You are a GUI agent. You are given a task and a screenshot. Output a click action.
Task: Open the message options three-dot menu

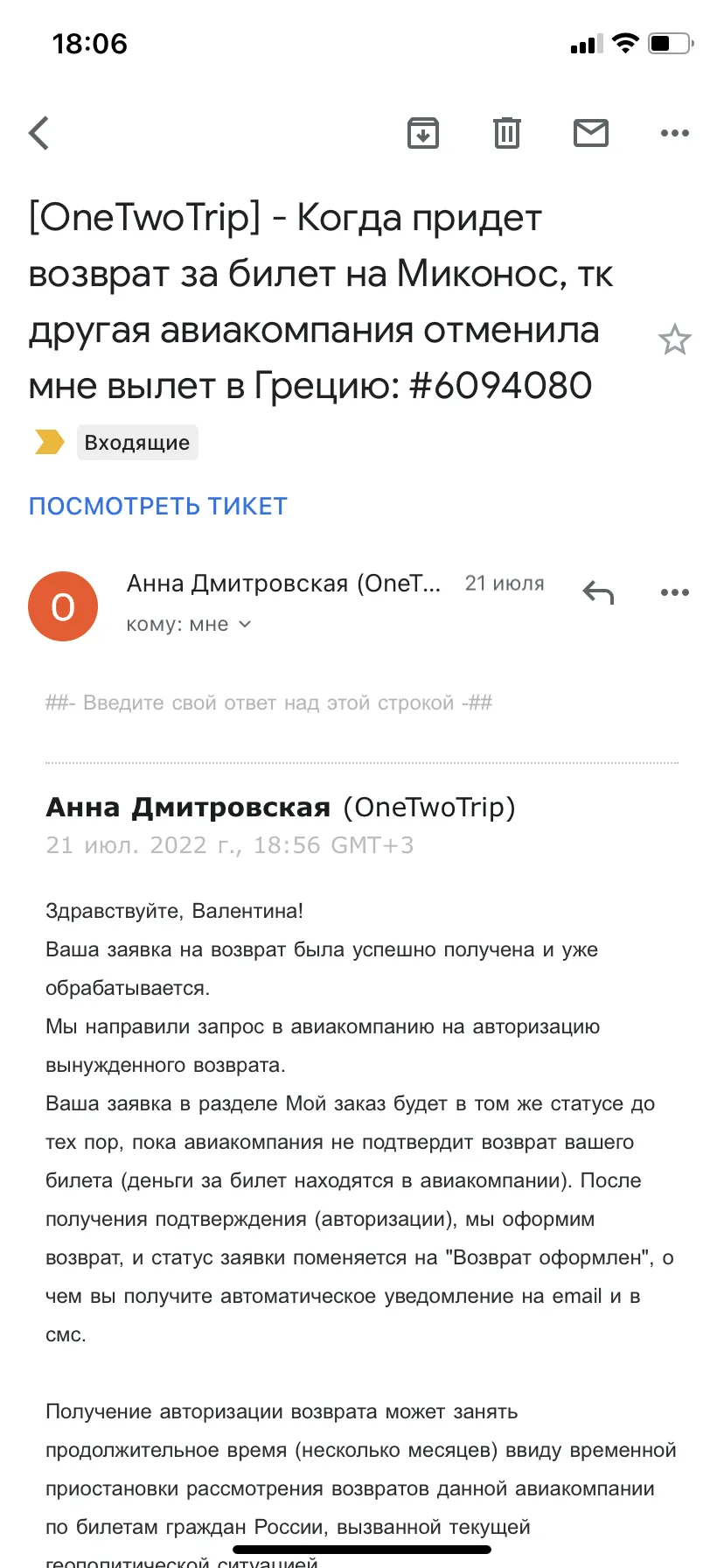675,592
